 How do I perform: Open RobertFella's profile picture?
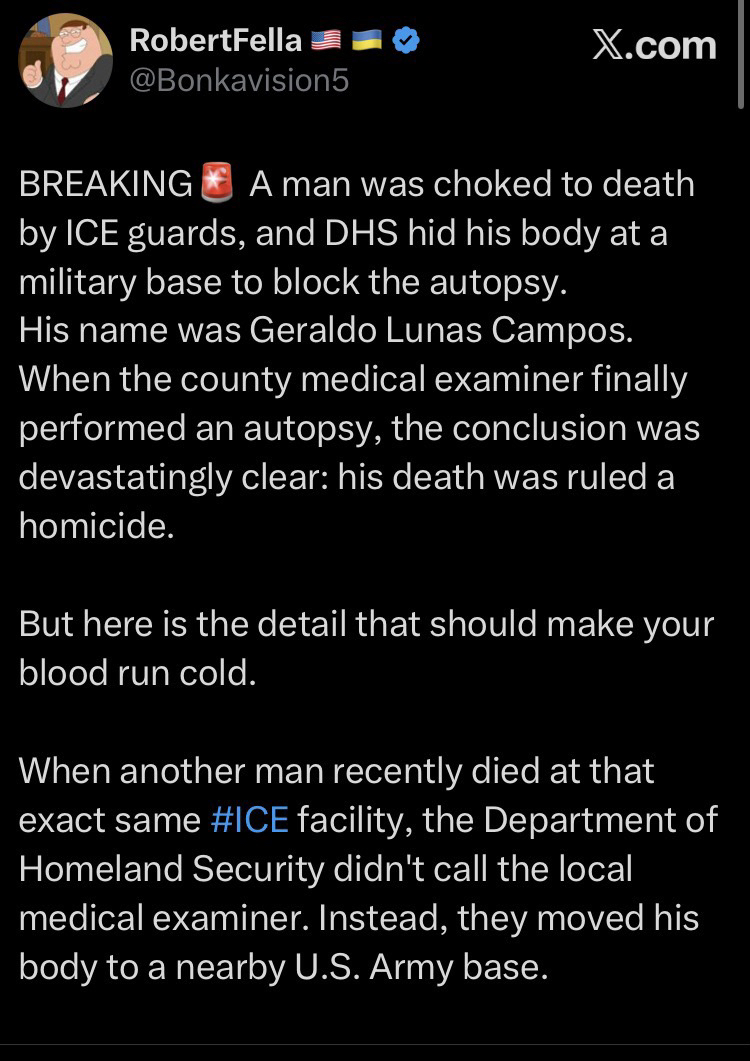point(63,59)
